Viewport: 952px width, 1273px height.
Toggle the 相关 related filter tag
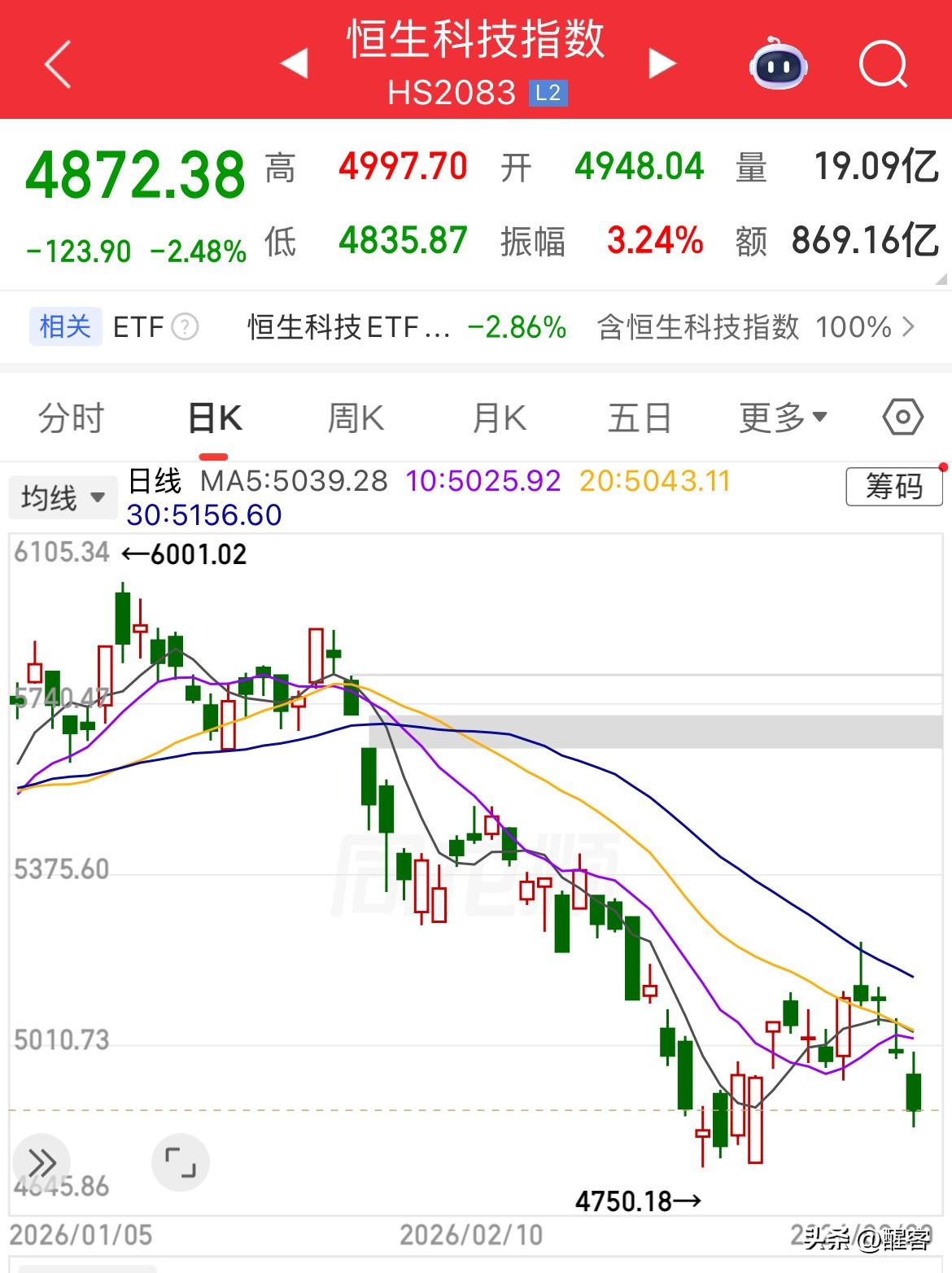[65, 326]
